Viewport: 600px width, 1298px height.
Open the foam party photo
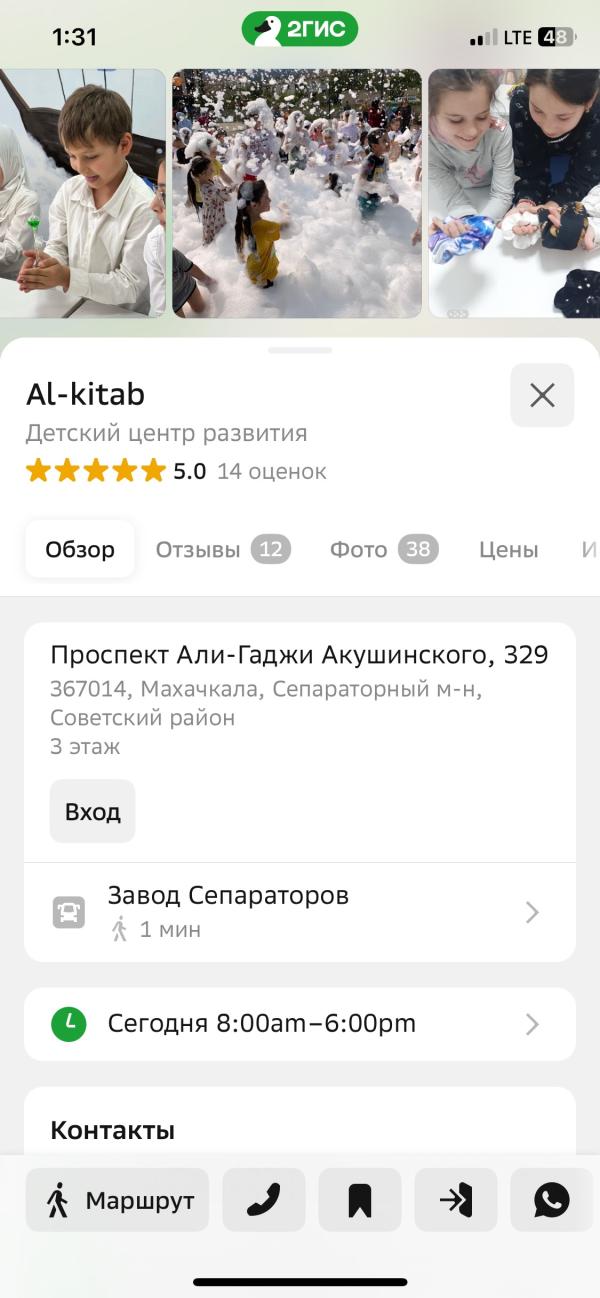[297, 193]
